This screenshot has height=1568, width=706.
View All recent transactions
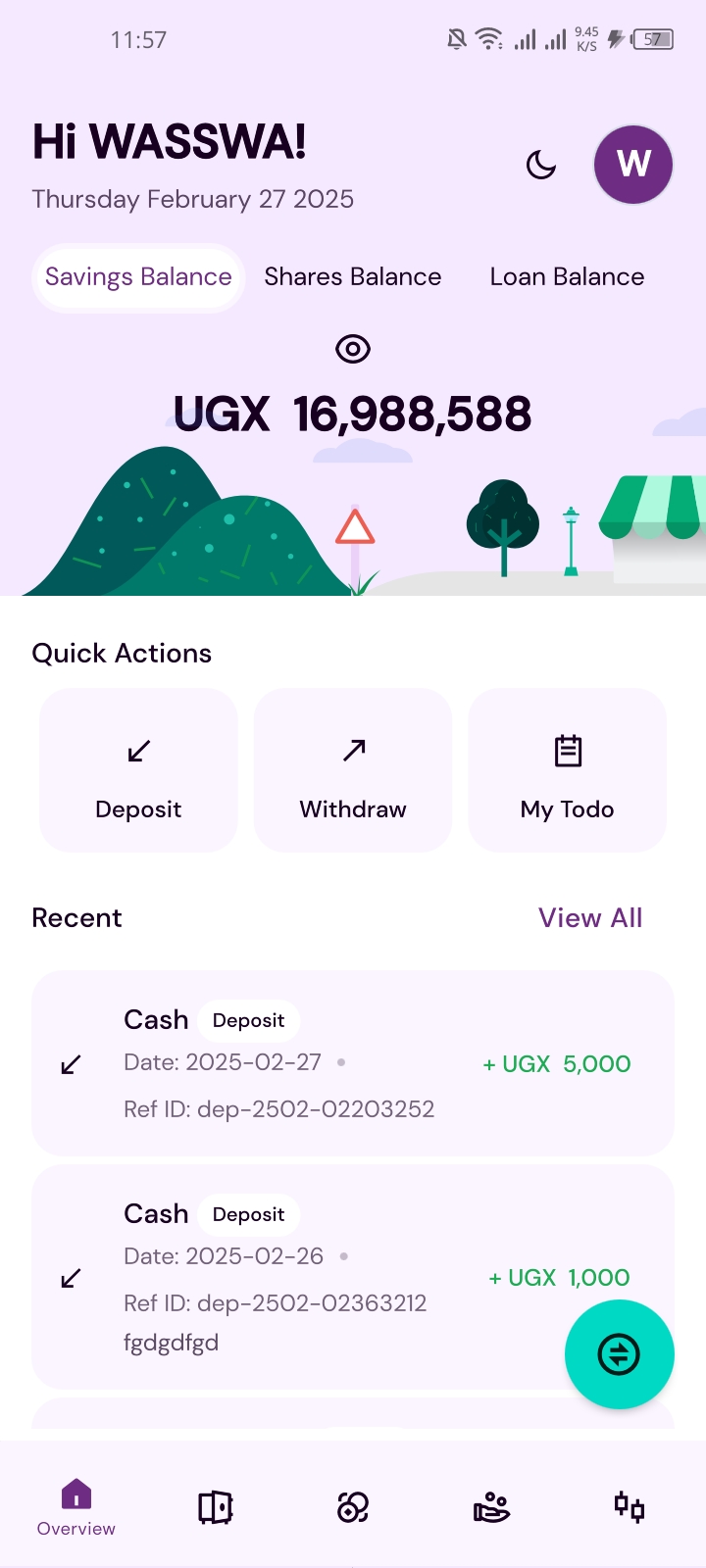point(590,918)
